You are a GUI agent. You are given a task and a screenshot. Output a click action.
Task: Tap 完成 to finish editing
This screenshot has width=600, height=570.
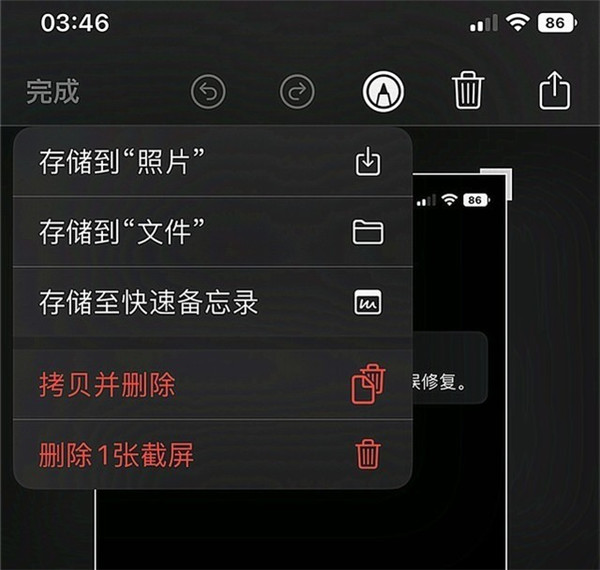pos(52,92)
